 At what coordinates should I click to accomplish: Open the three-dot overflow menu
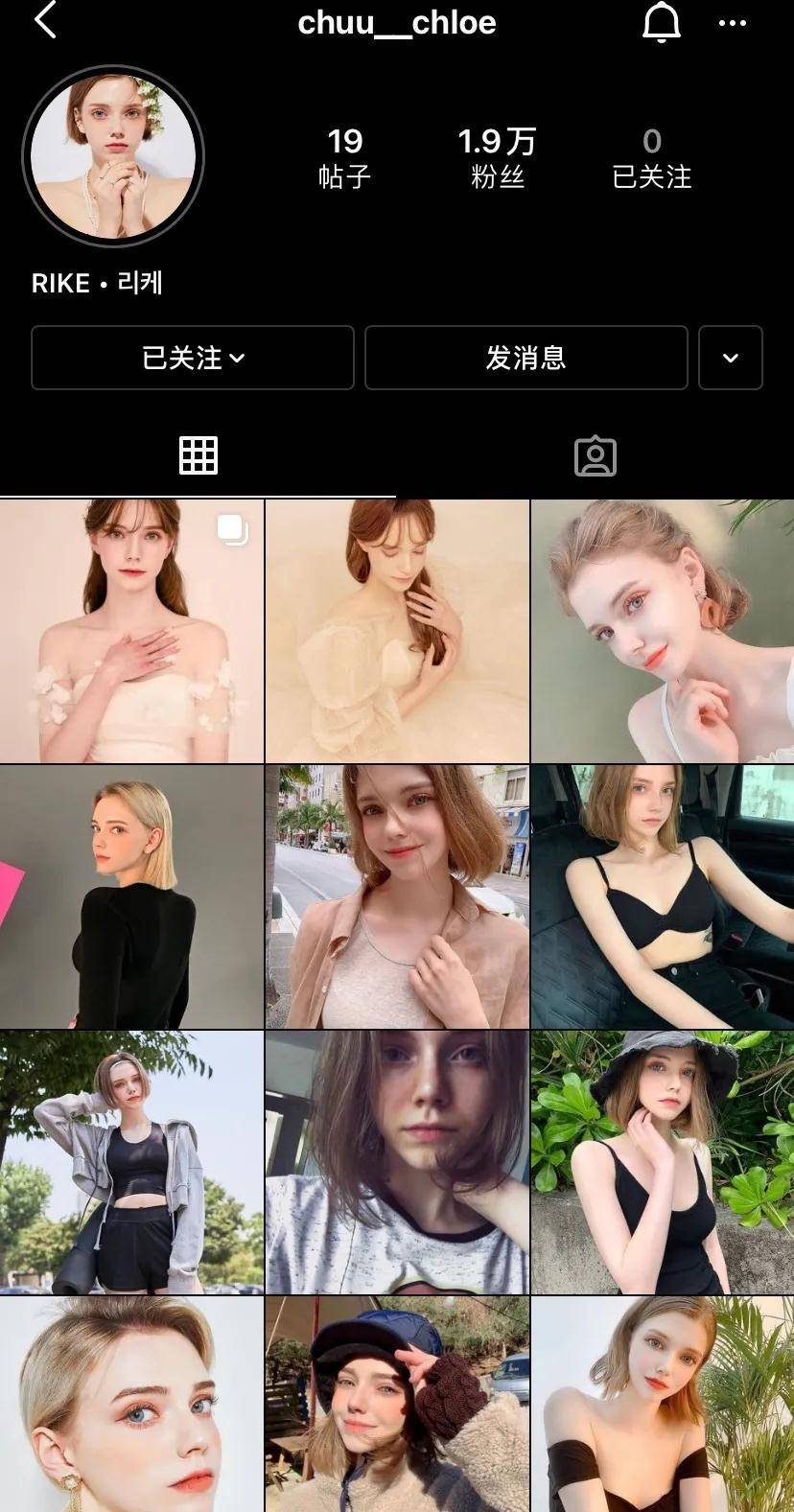pos(733,23)
